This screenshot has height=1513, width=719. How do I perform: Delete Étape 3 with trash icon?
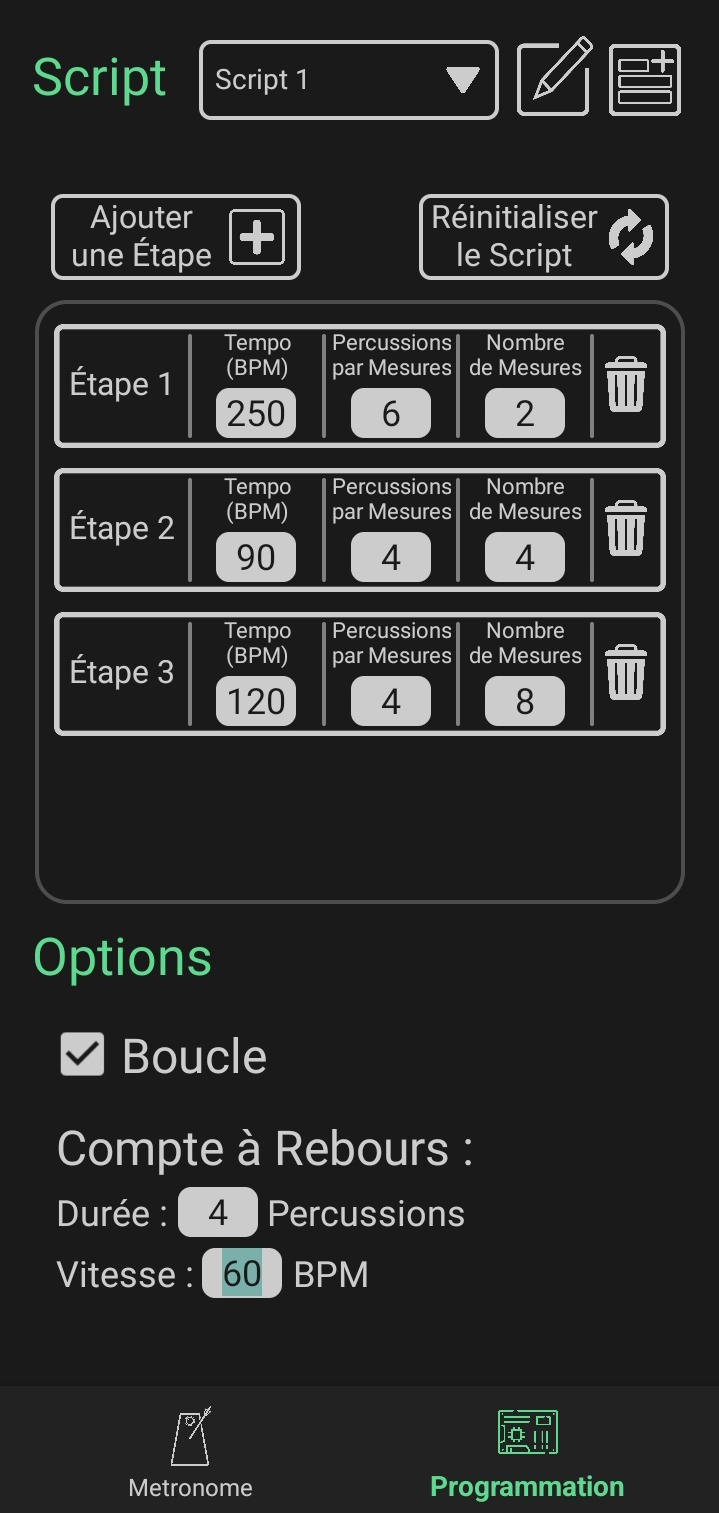(x=626, y=673)
